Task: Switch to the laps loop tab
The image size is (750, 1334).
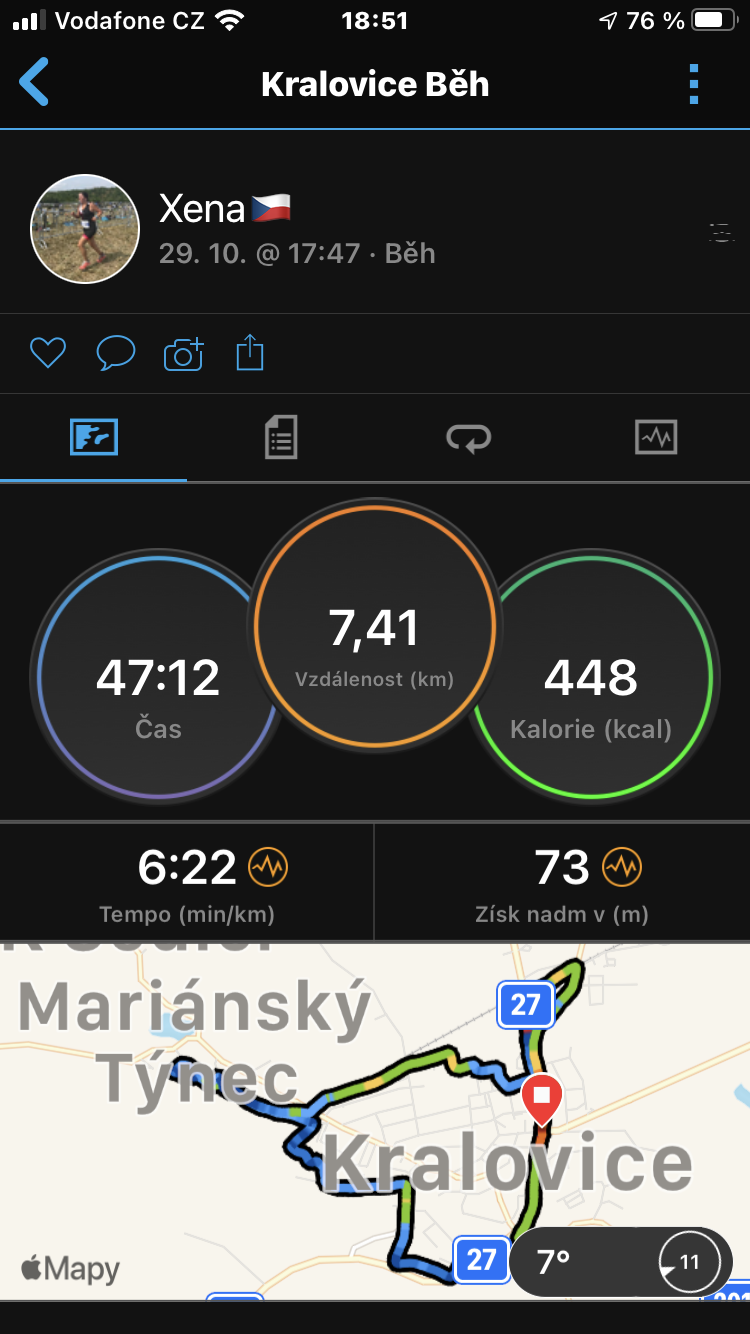Action: click(x=468, y=438)
